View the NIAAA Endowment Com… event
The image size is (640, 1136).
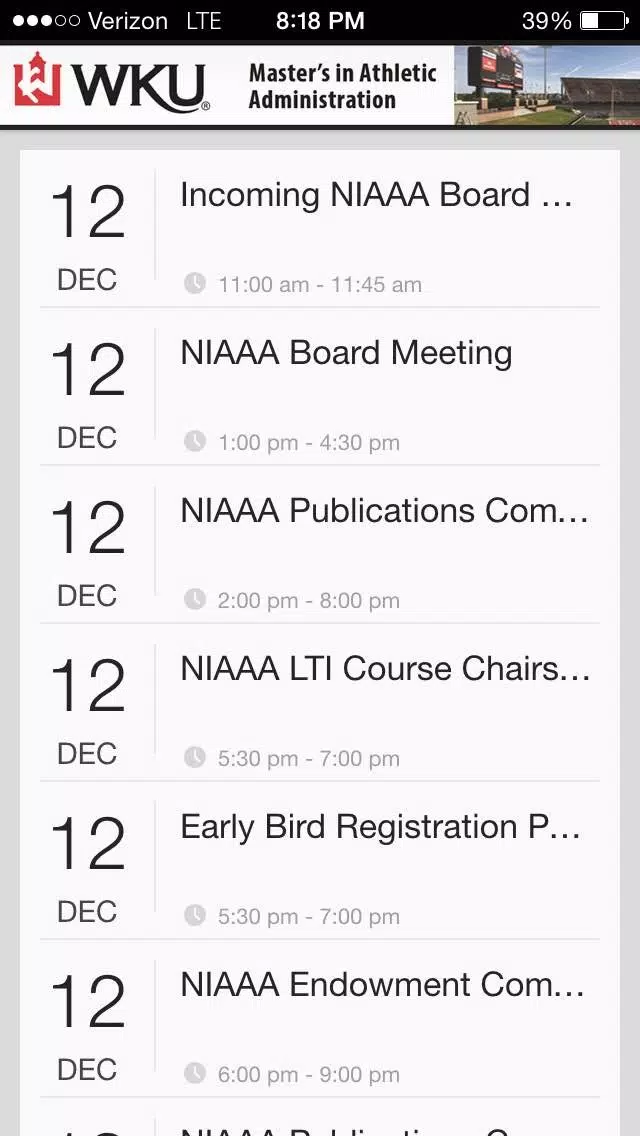(320, 1018)
